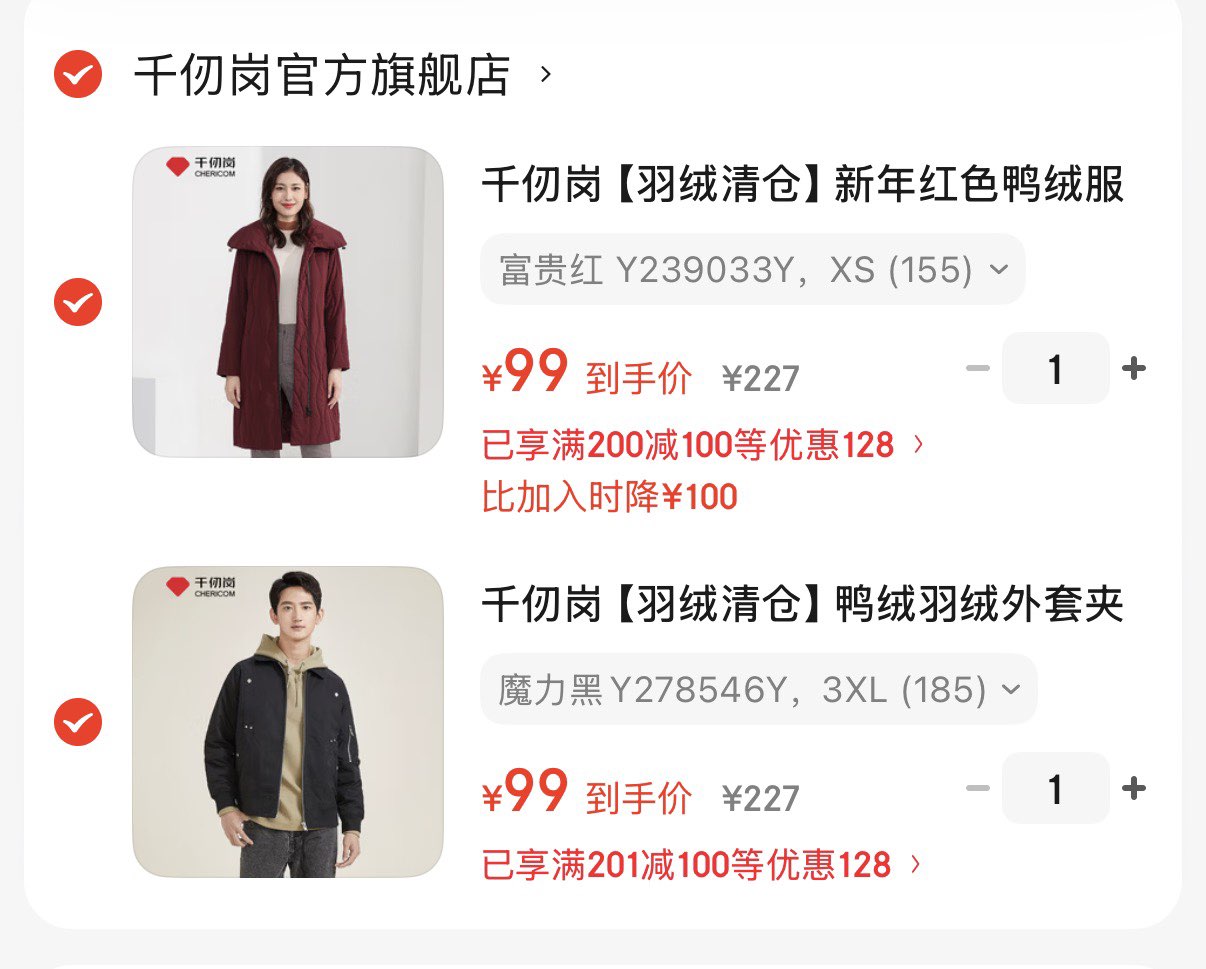Deselect the 鸭绒羽绒外套 item checkbox
This screenshot has height=969, width=1206.
point(78,722)
